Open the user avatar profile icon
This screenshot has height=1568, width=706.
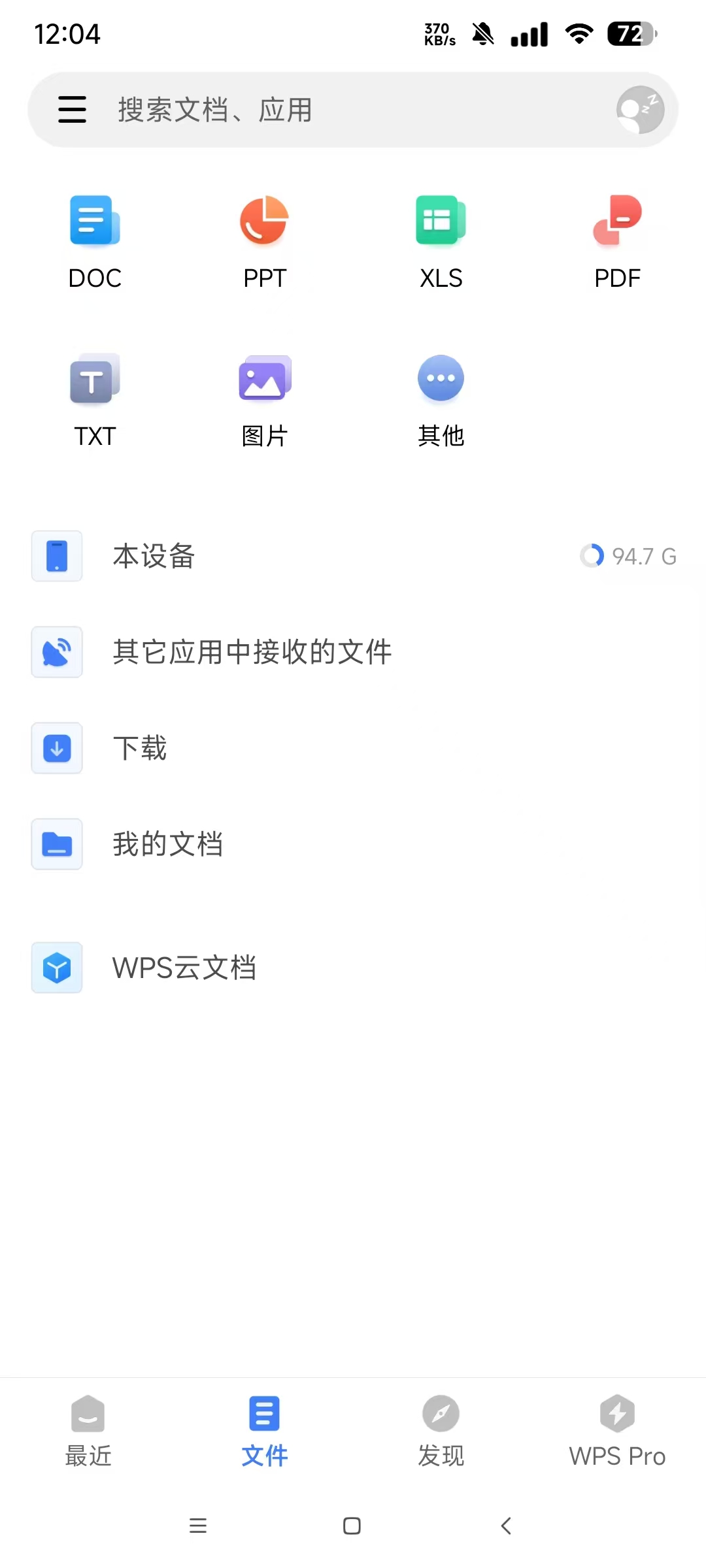638,110
